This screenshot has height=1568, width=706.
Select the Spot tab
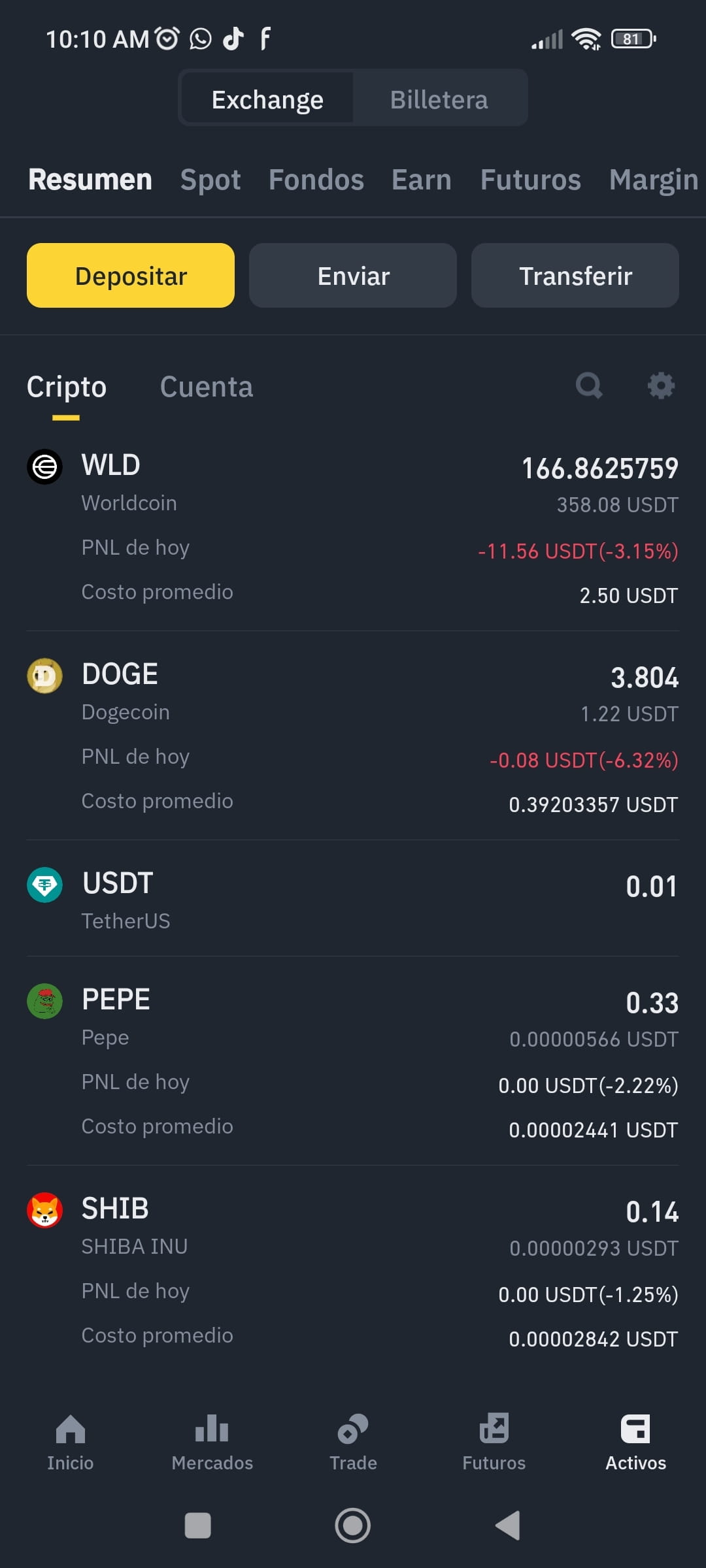click(x=210, y=180)
